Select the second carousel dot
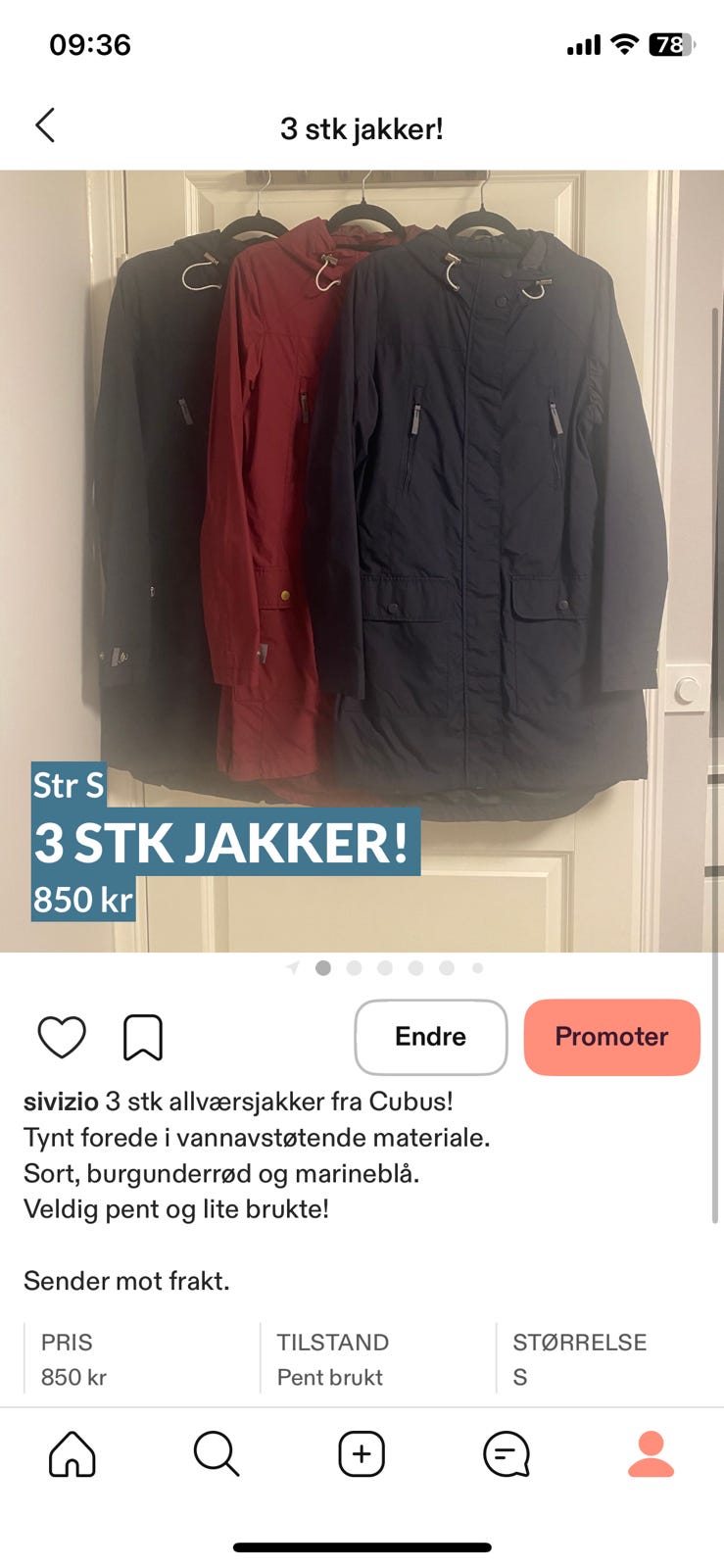Viewport: 724px width, 1568px height. pos(355,967)
